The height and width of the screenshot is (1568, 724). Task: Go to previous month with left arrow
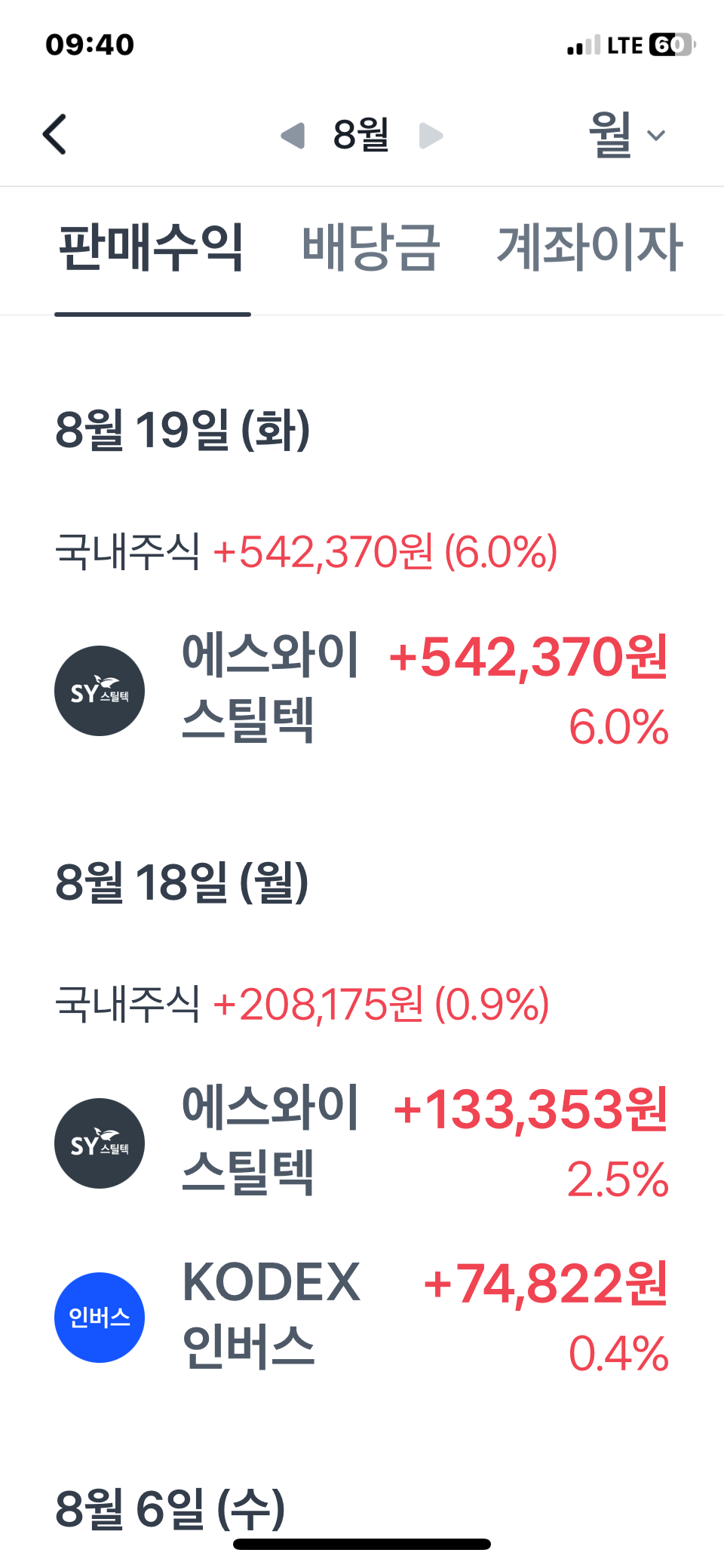[293, 136]
